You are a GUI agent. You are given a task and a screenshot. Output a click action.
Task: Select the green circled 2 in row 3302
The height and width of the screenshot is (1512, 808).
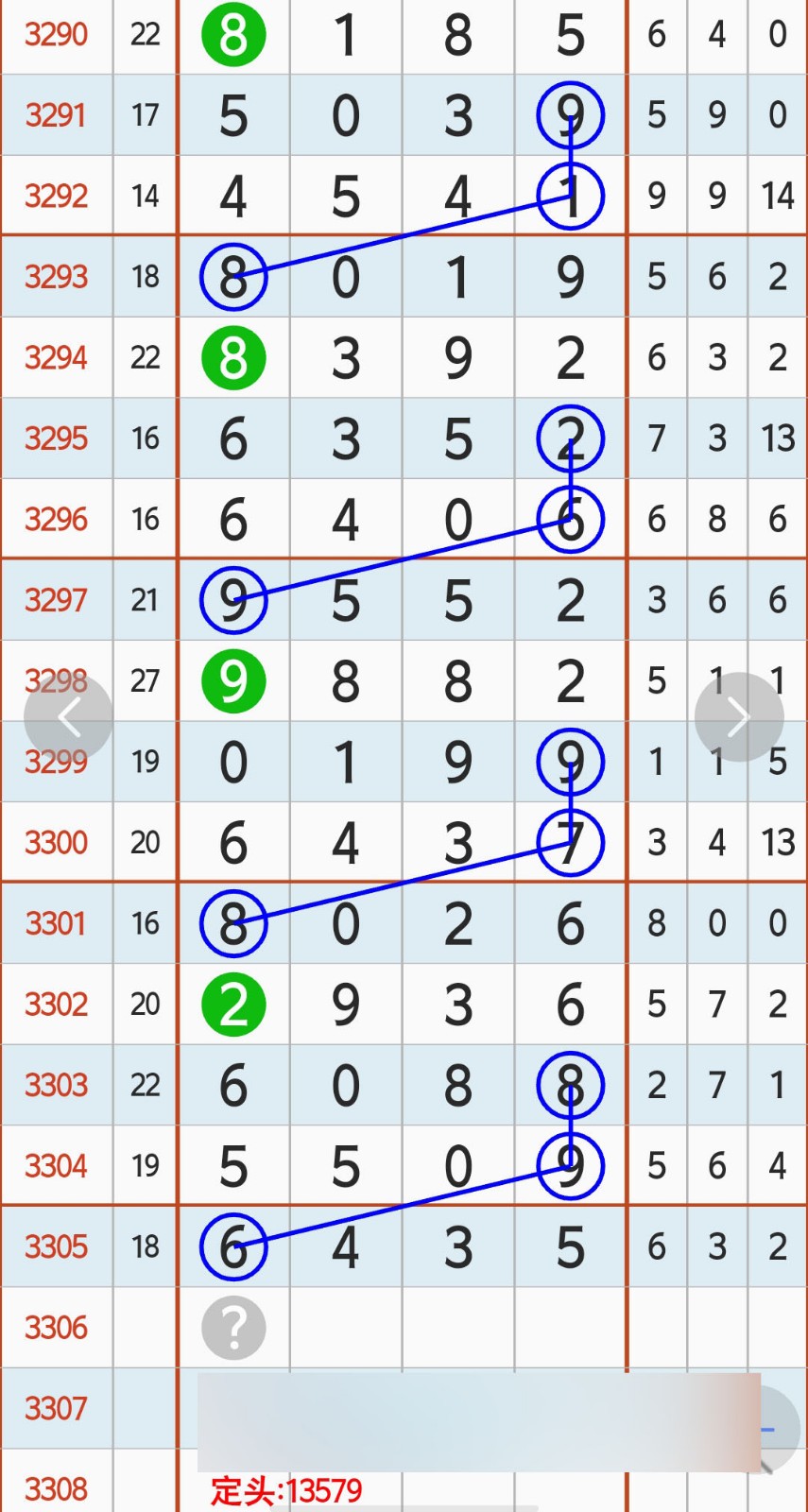point(233,1005)
